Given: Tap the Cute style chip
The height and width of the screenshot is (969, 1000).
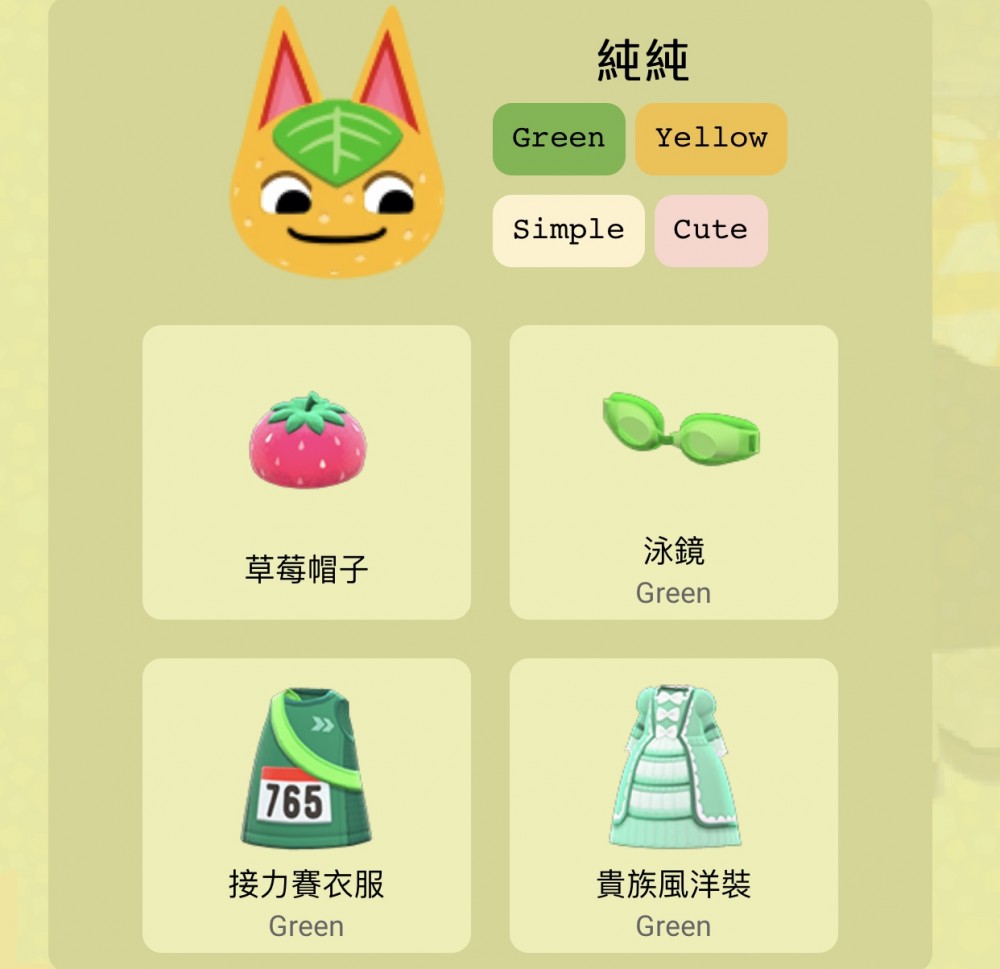Looking at the screenshot, I should (x=711, y=230).
